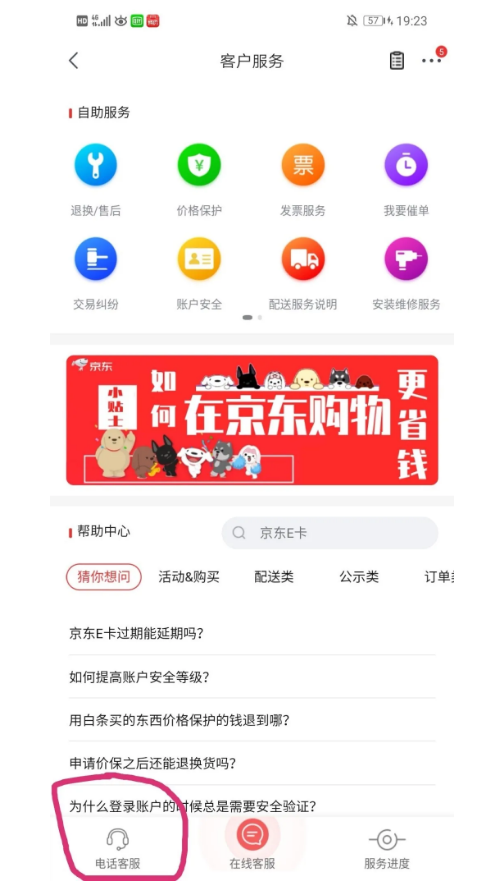Open 退换/售后 self-service
The height and width of the screenshot is (885, 494).
[x=95, y=180]
